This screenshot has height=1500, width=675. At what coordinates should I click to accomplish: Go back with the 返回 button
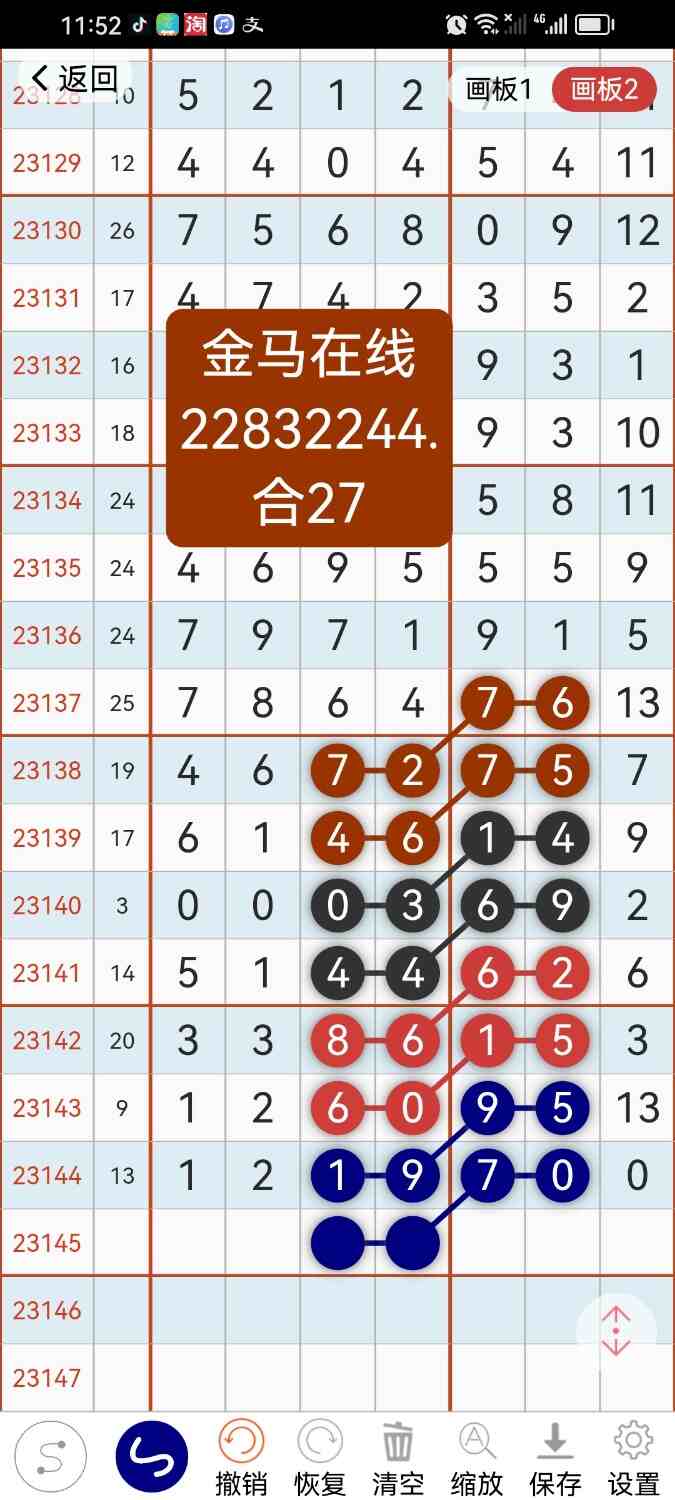tap(75, 79)
